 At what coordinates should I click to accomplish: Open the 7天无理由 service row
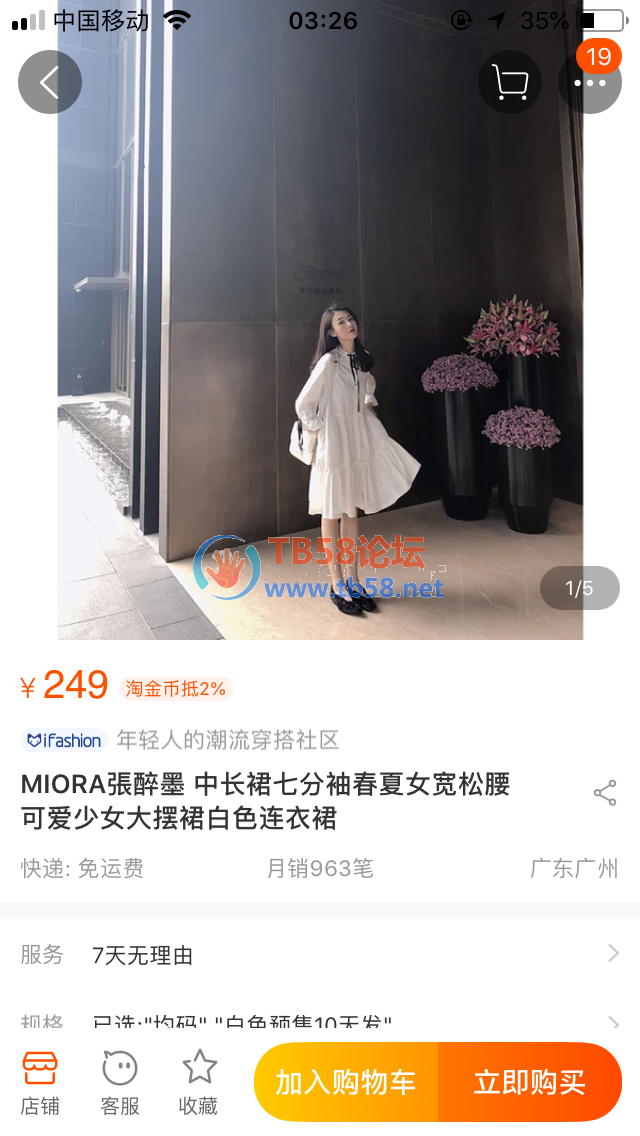click(x=320, y=955)
